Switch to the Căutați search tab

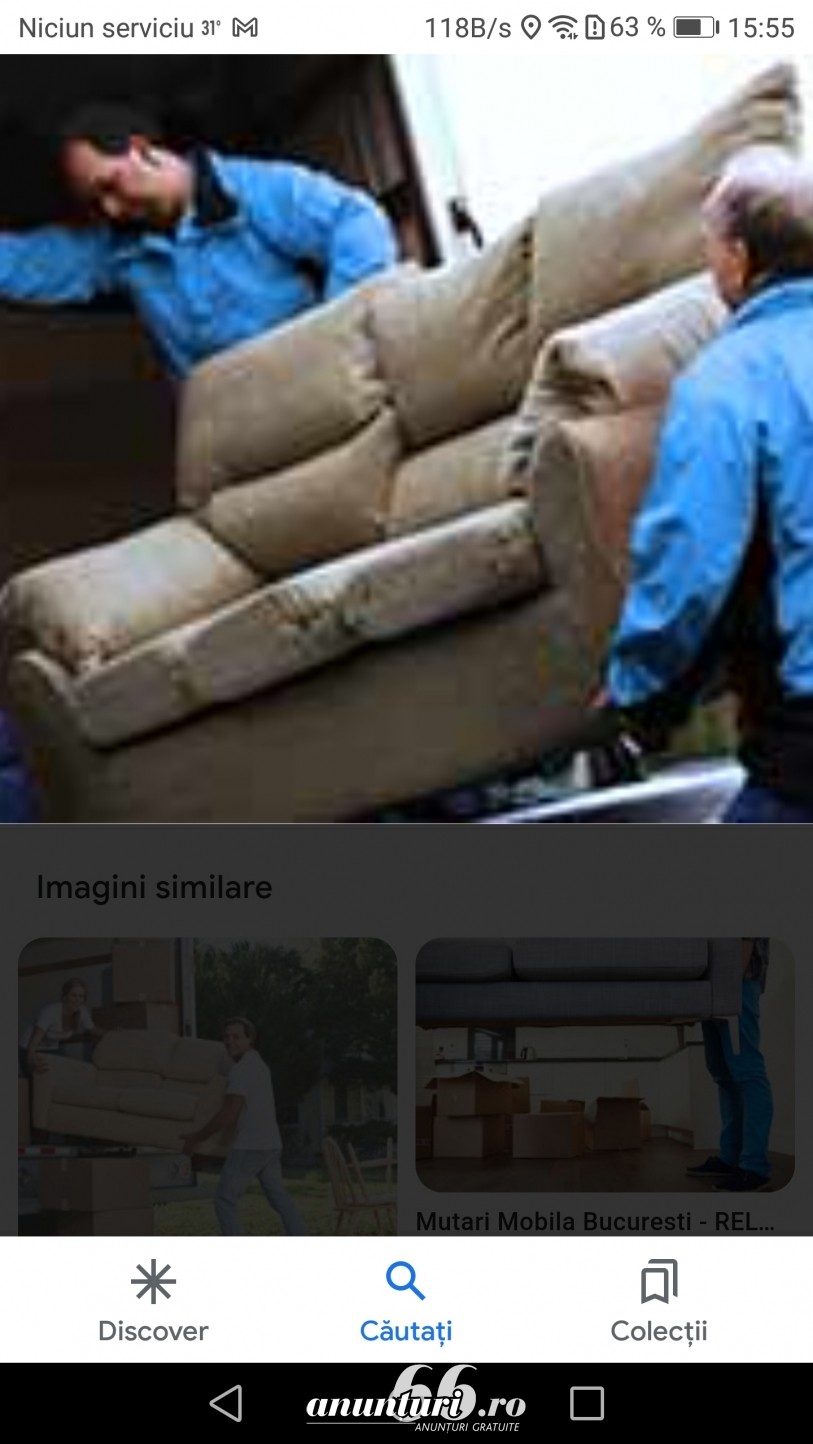click(406, 1301)
